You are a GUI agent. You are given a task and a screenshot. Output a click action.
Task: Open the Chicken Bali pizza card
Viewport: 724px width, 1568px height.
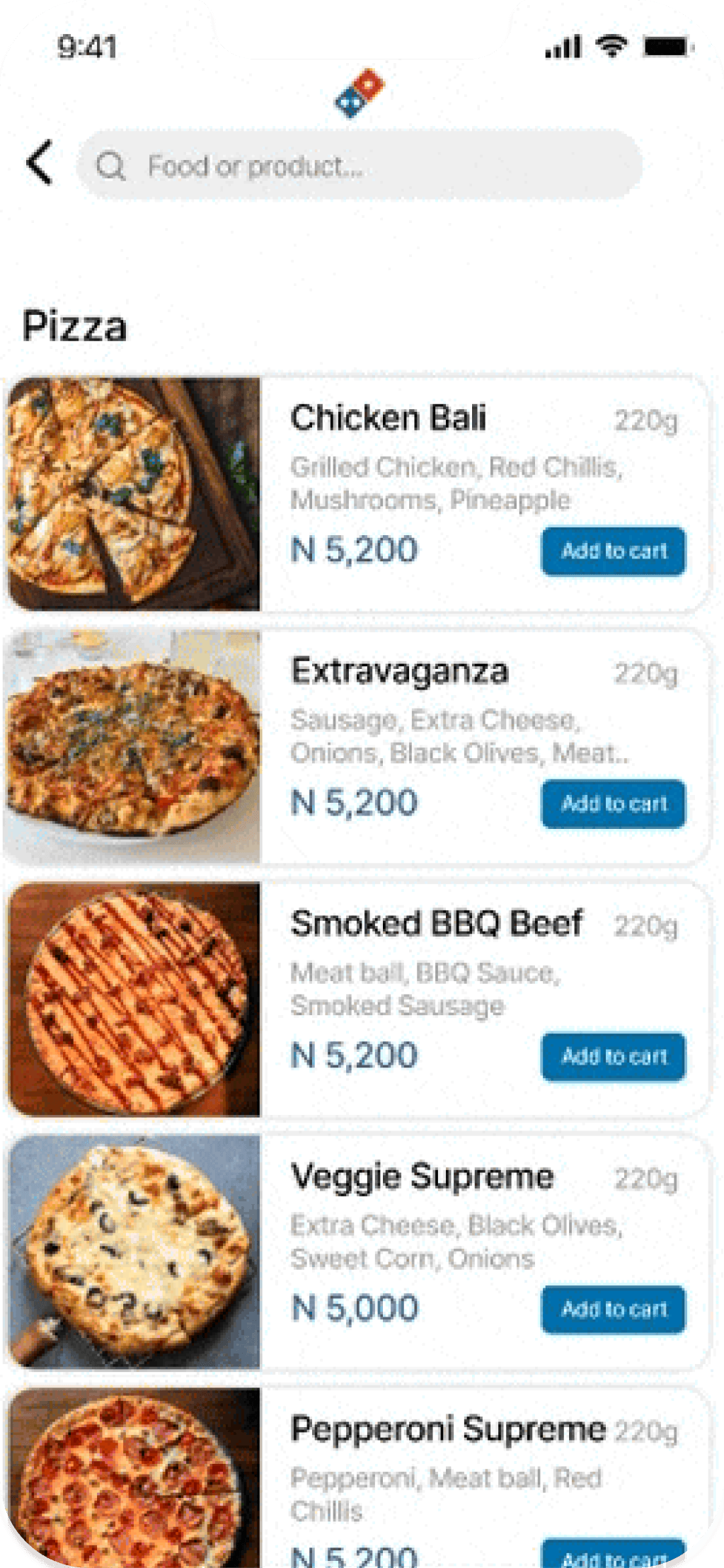388,418
